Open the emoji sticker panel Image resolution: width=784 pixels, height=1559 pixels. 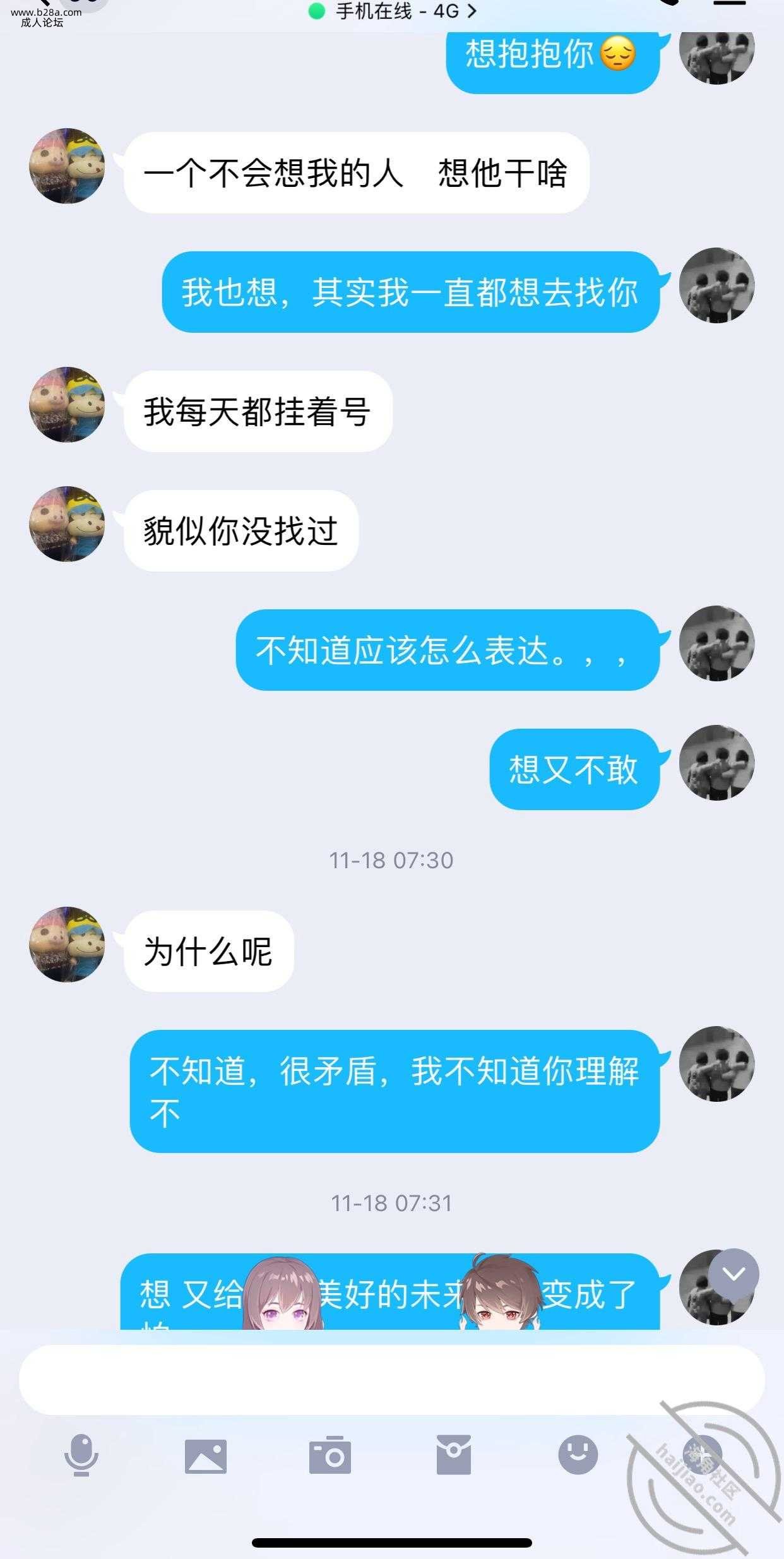(578, 1455)
